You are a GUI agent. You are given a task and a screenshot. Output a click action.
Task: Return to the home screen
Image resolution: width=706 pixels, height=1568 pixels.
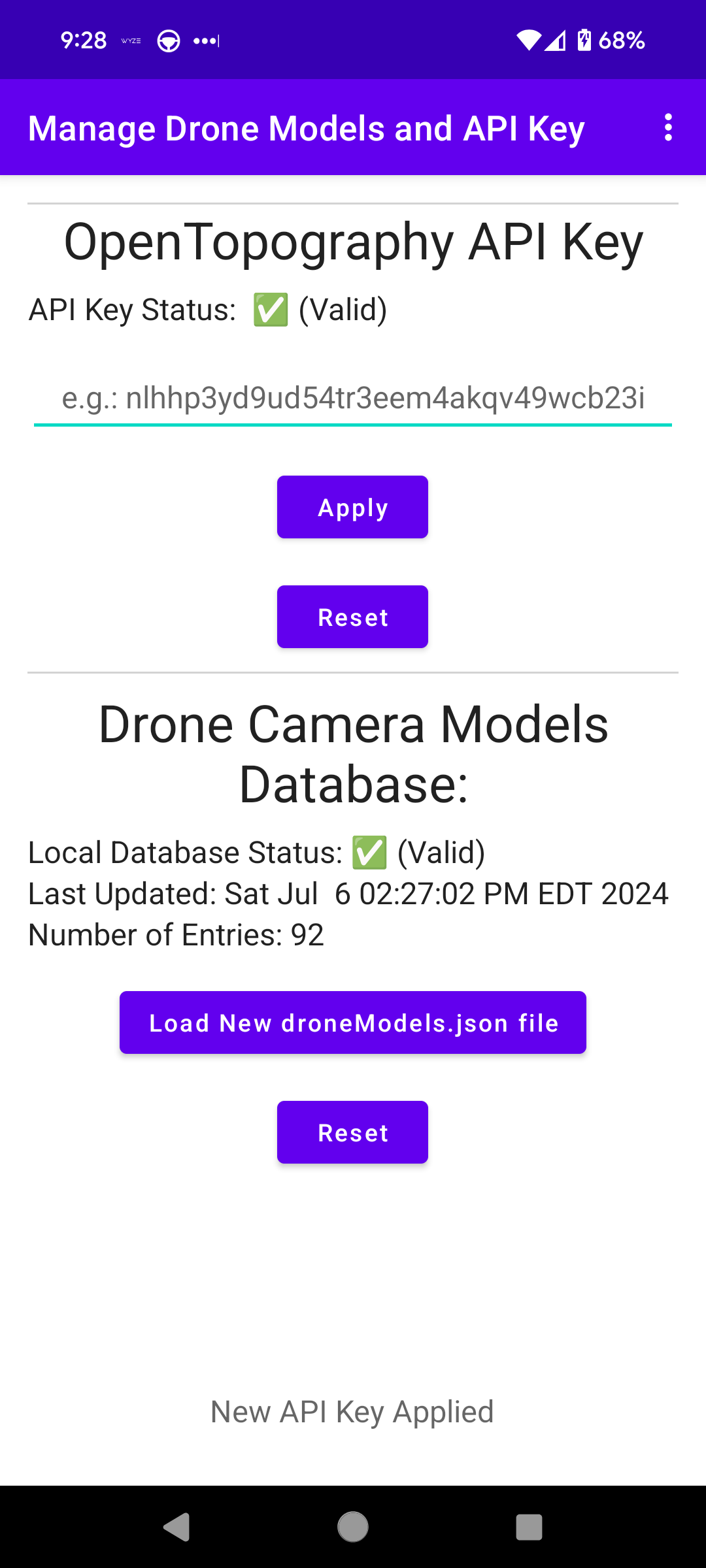353,1527
